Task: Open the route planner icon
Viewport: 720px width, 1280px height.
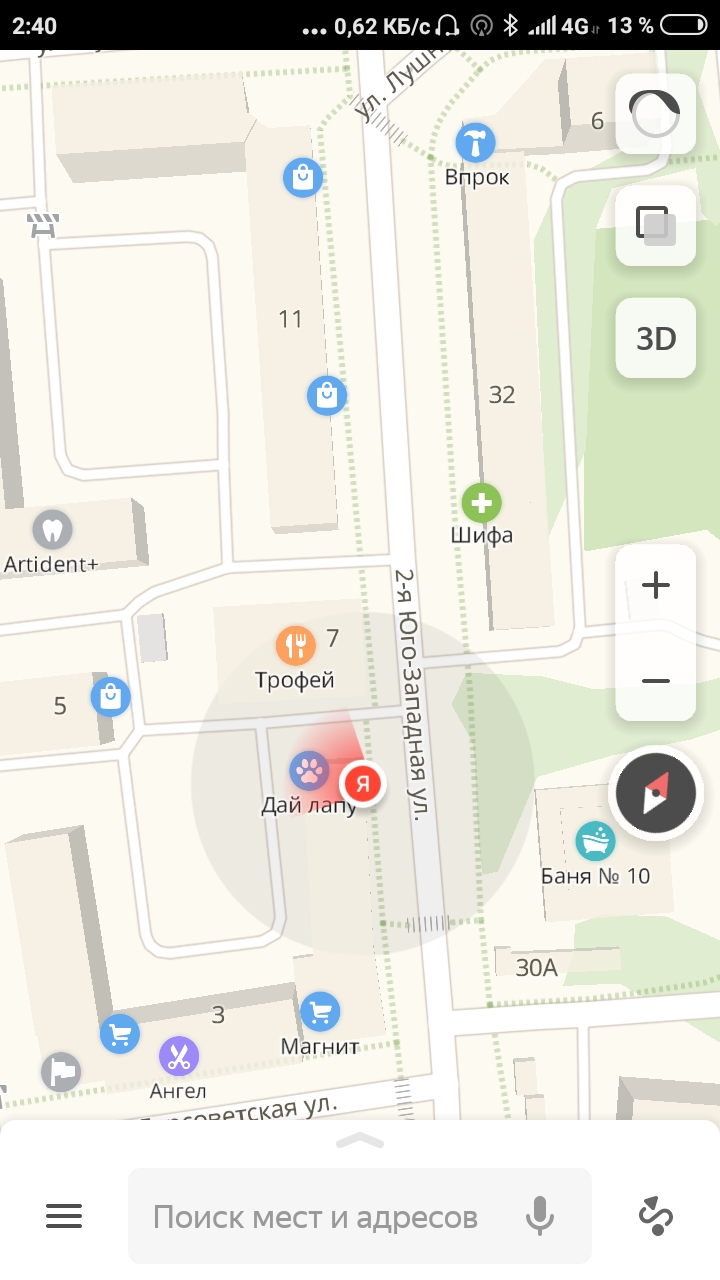Action: pos(656,1216)
